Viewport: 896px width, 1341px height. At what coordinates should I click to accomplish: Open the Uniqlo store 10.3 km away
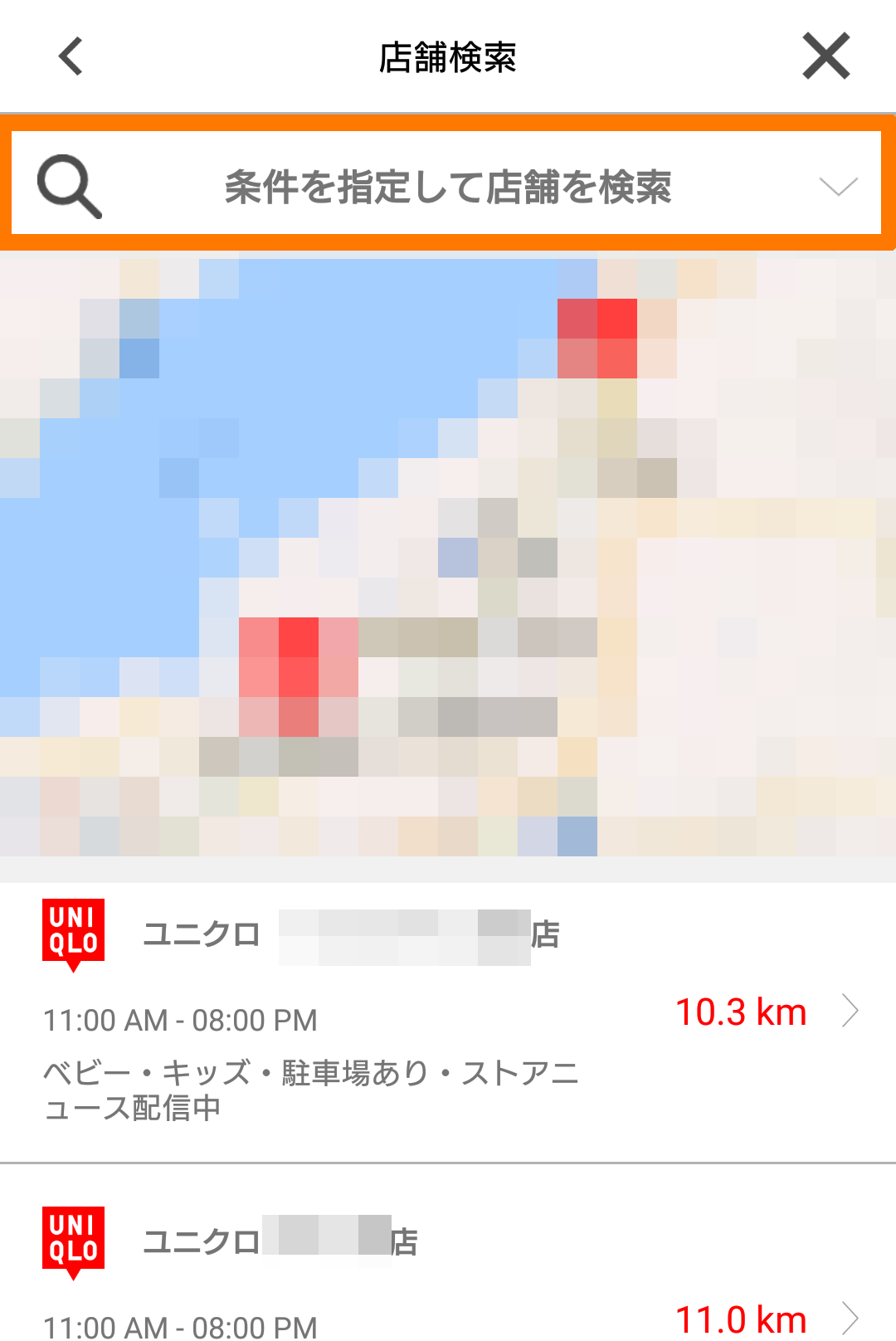(448, 1021)
